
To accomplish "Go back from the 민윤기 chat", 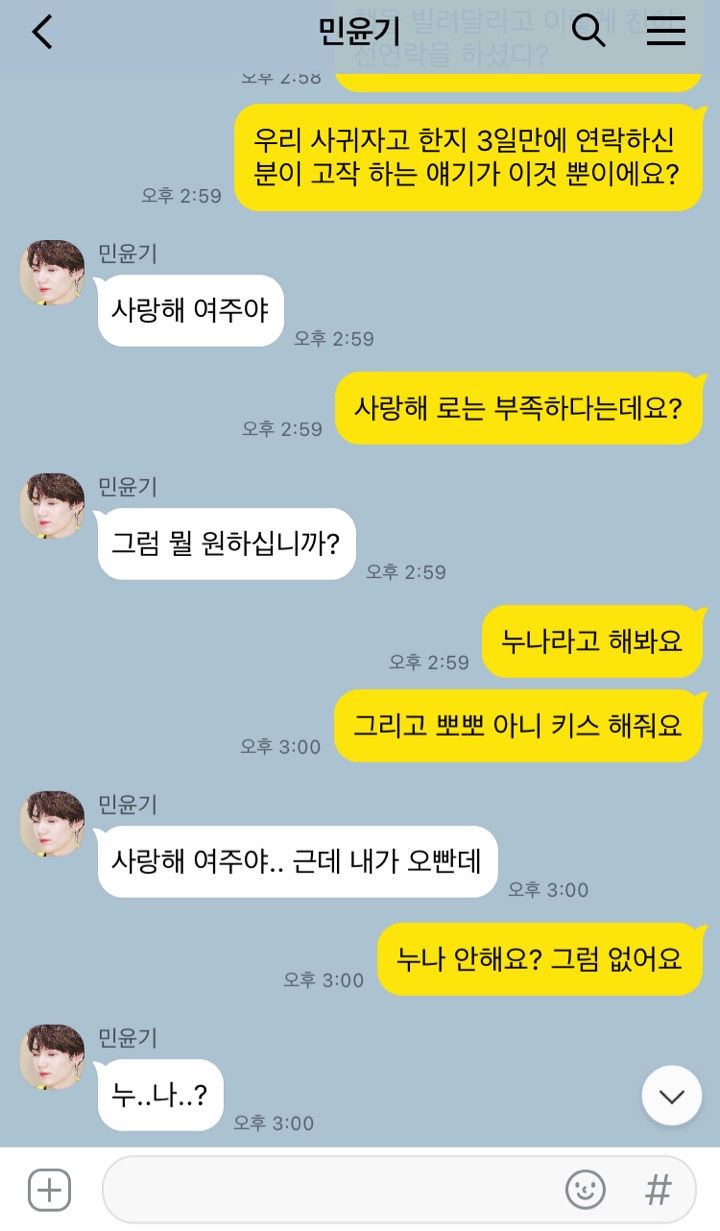I will pos(42,32).
